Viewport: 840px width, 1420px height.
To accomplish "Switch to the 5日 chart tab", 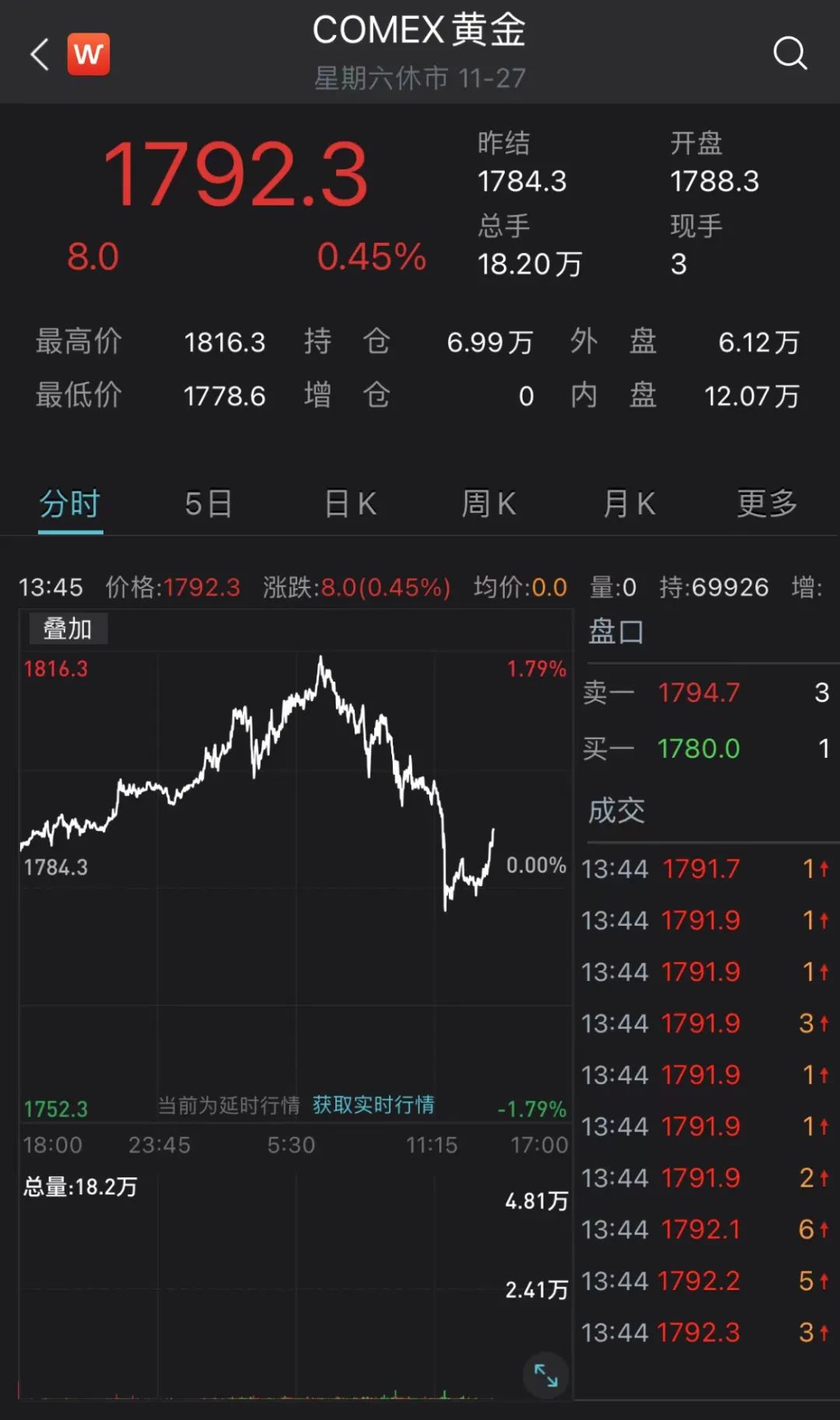I will pyautogui.click(x=208, y=504).
